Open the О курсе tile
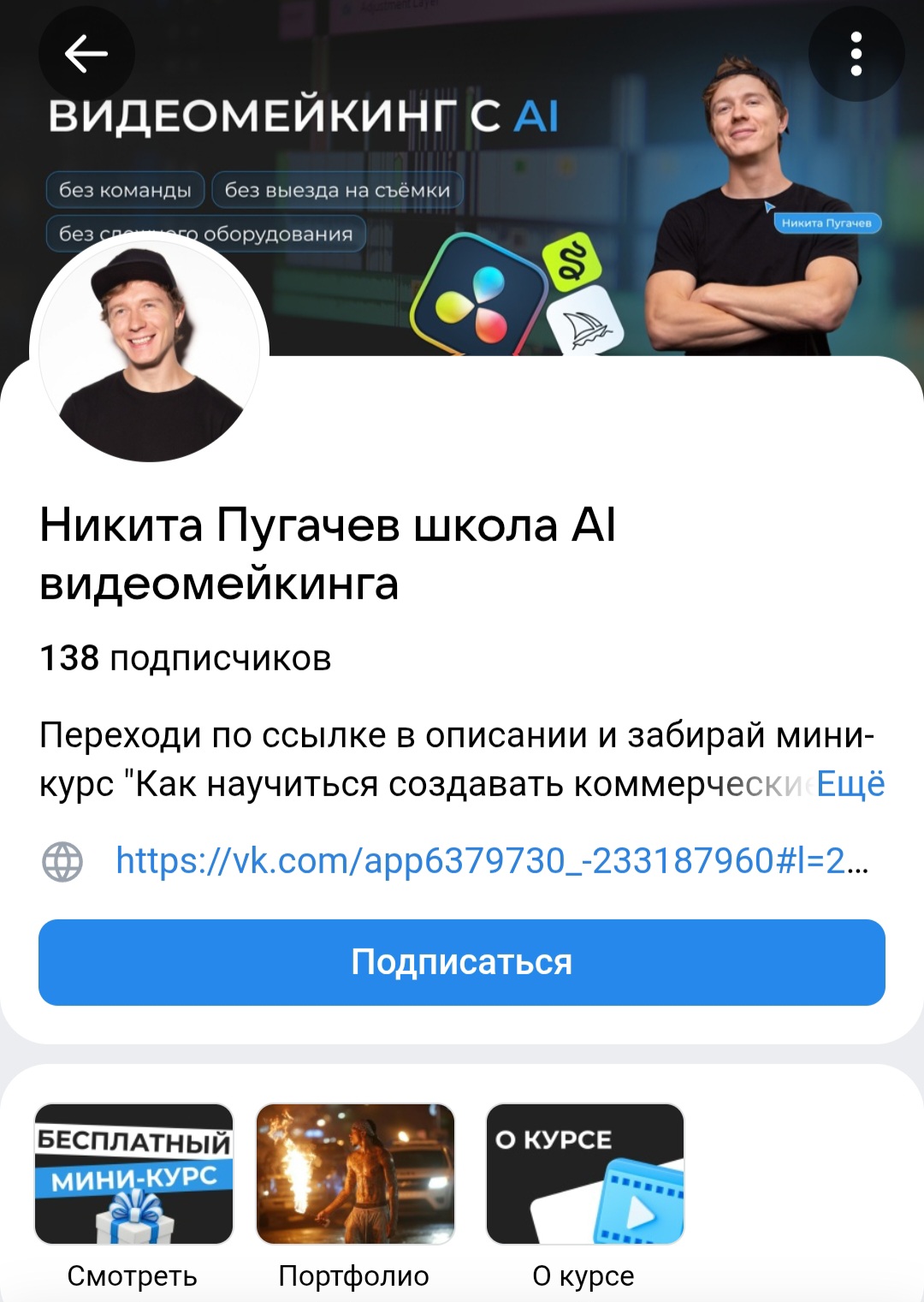This screenshot has height=1302, width=924. pyautogui.click(x=584, y=1174)
